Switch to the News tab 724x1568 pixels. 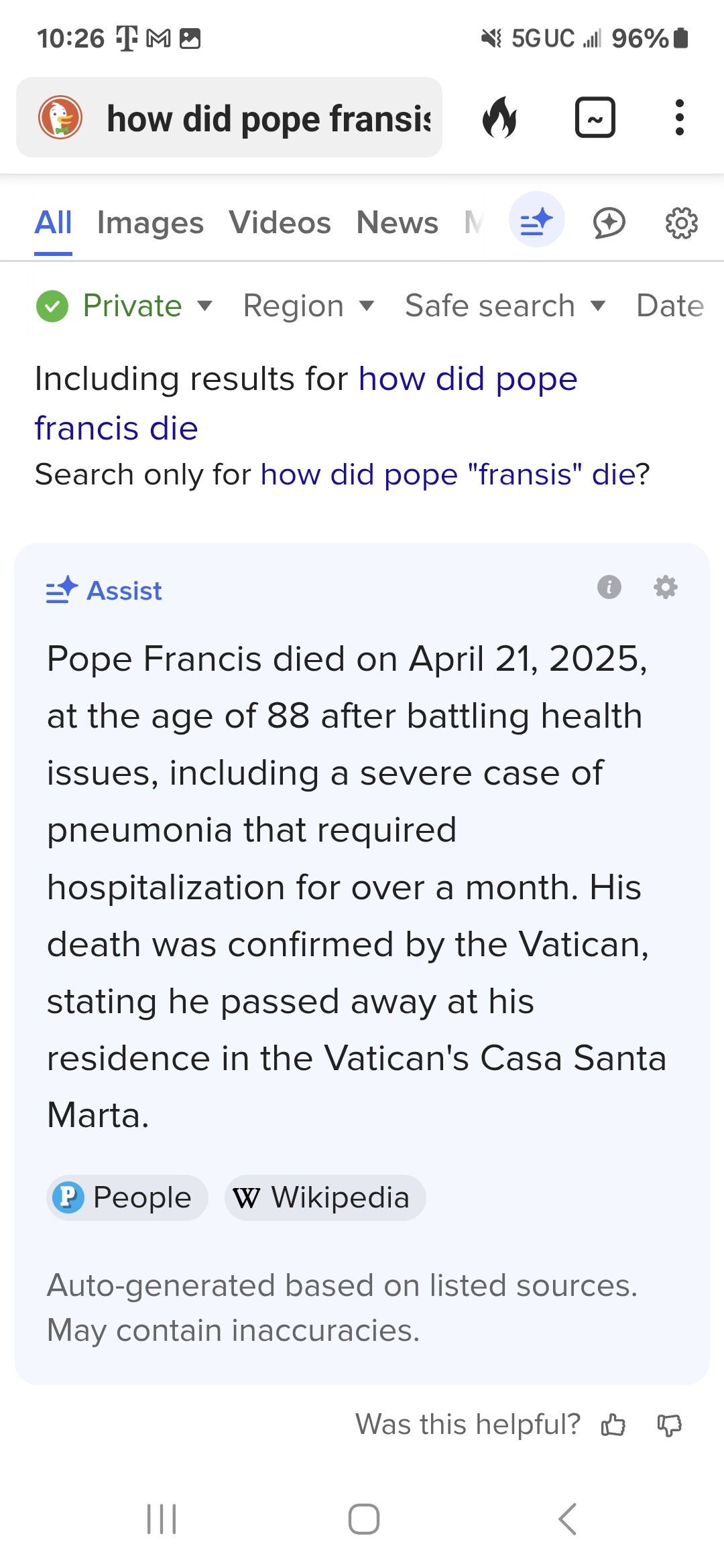pos(398,222)
